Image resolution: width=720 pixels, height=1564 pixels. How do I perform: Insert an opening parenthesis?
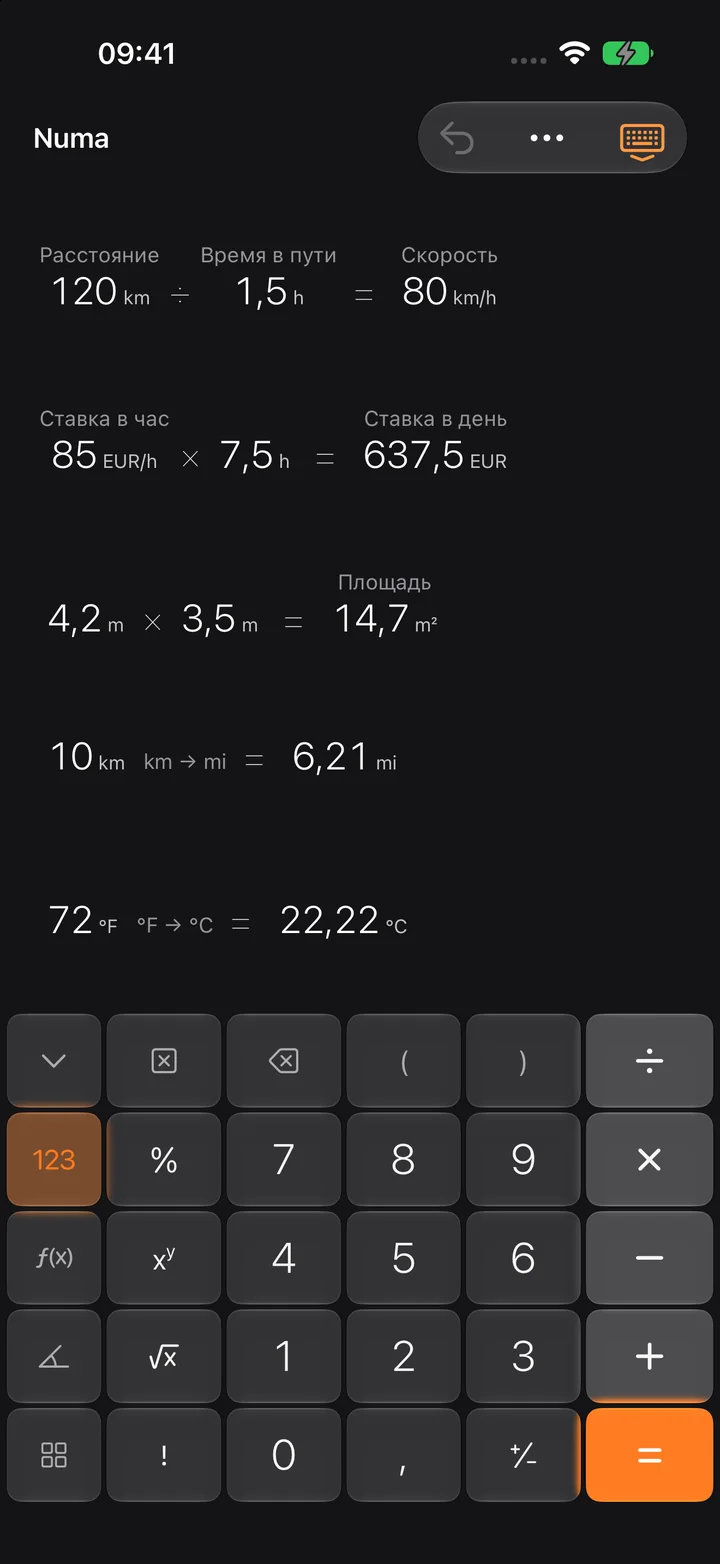click(404, 1061)
